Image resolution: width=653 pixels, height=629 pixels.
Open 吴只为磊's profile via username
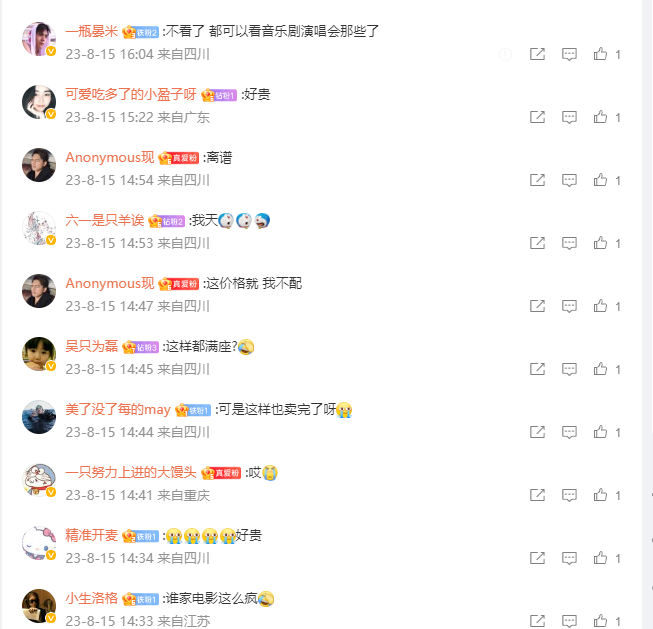click(92, 347)
